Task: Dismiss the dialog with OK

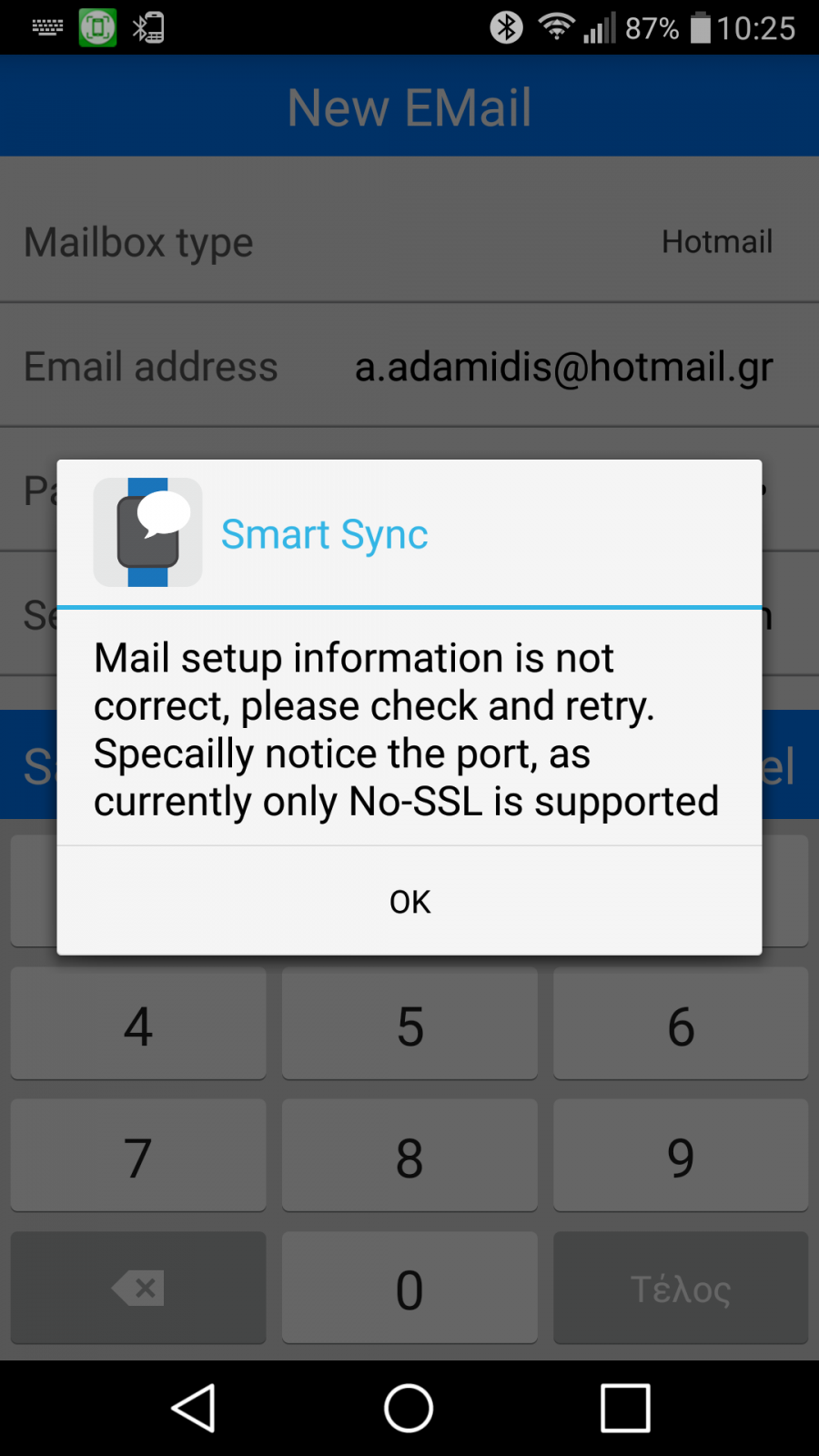Action: pyautogui.click(x=409, y=901)
